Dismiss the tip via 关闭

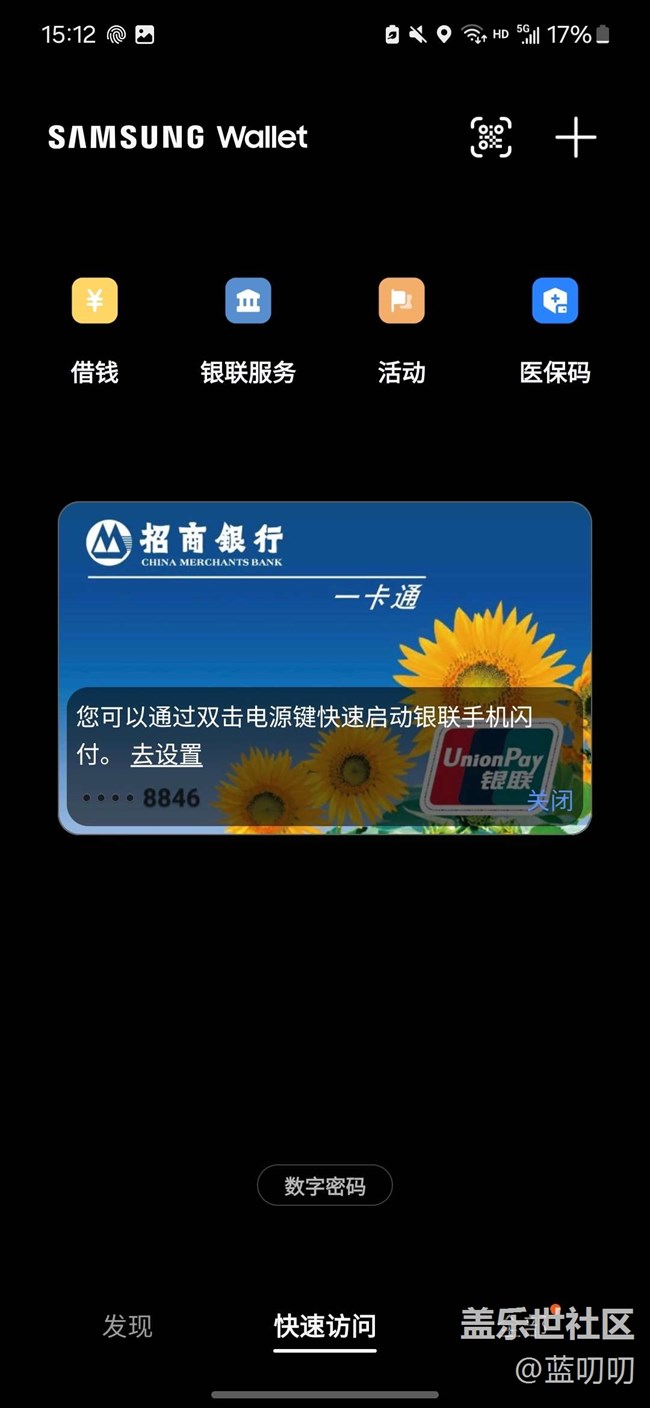(550, 800)
